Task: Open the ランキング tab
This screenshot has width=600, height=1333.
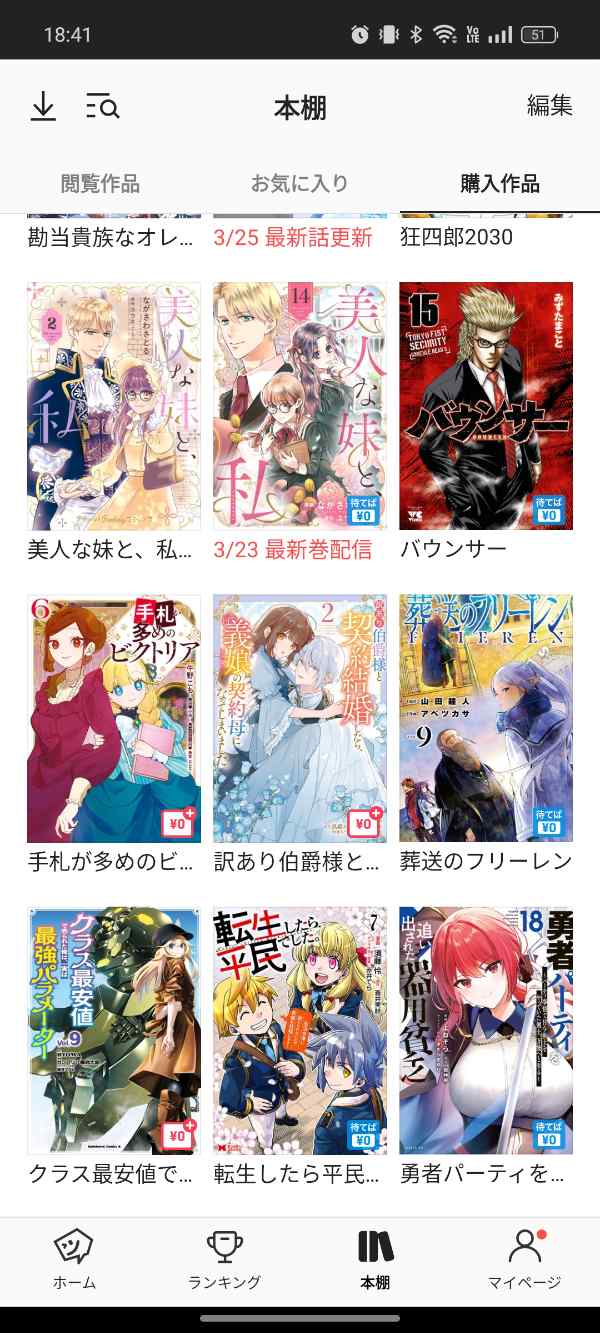Action: 224,1259
